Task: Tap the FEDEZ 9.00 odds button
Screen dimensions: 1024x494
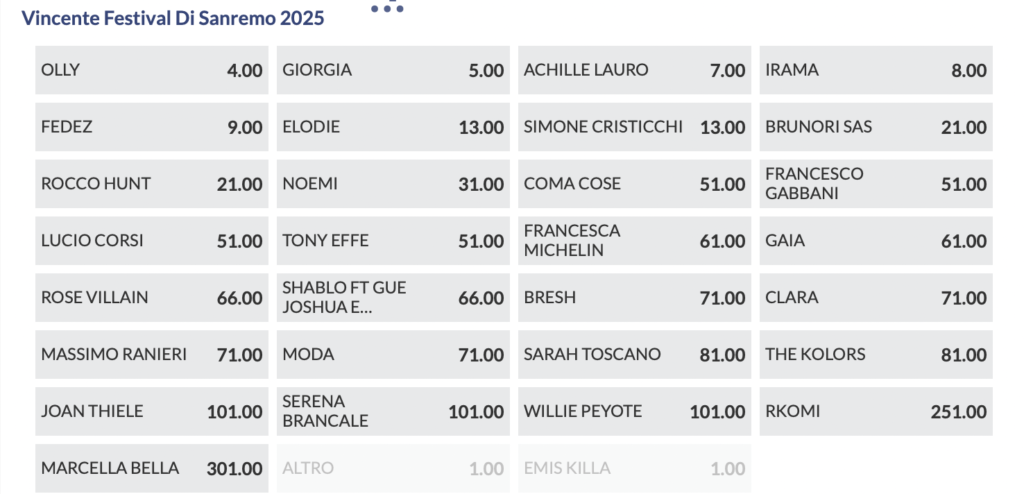Action: coord(152,127)
